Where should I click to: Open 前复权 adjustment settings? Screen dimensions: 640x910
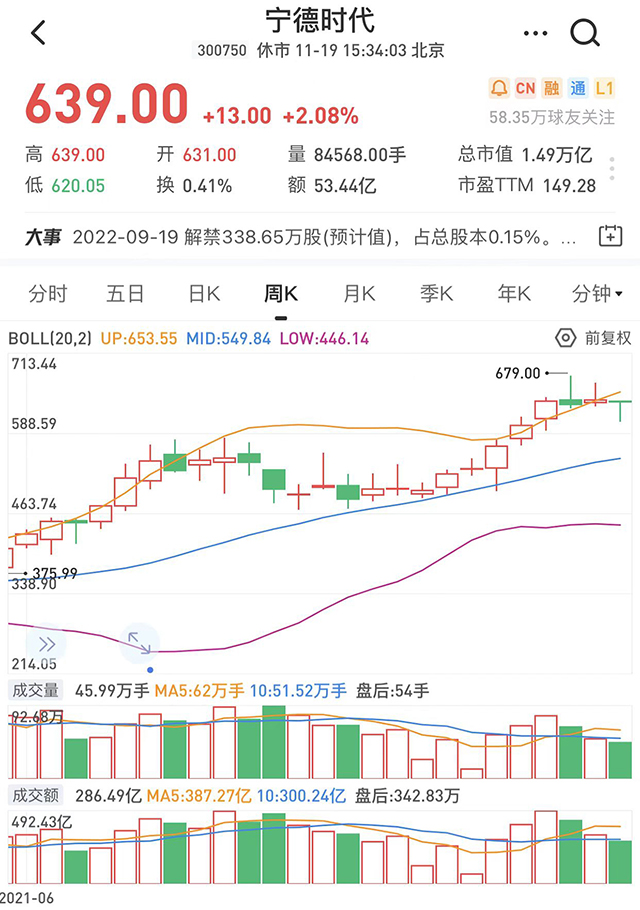tap(594, 338)
